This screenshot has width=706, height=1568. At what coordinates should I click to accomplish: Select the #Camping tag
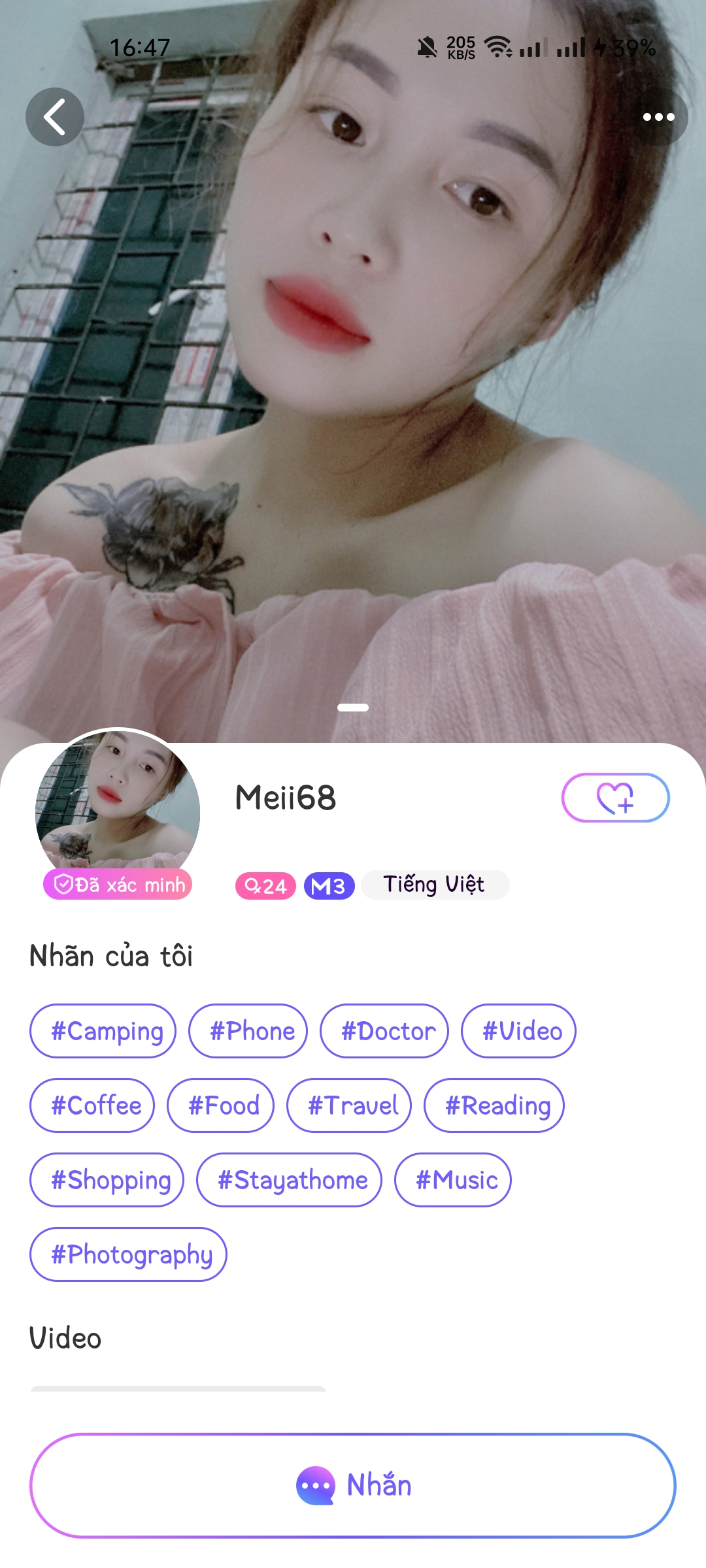(103, 1031)
